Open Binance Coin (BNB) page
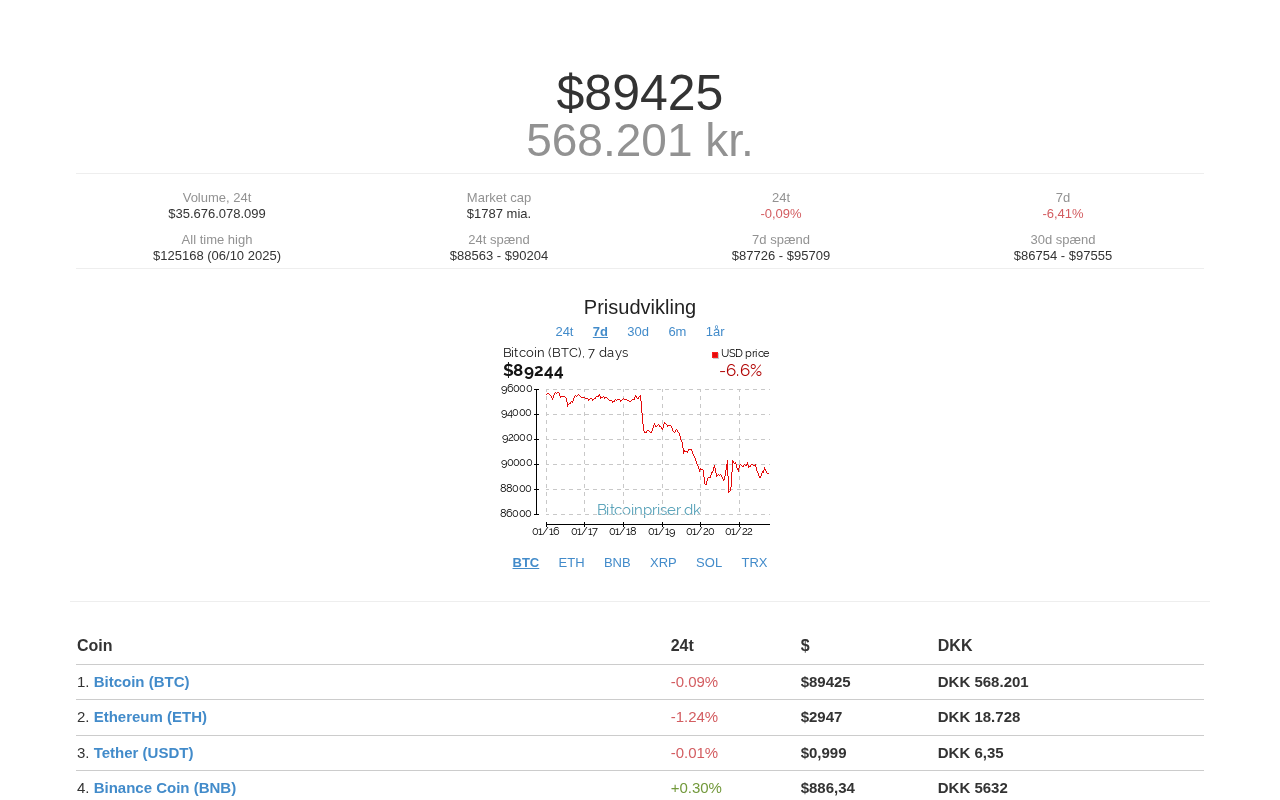Image resolution: width=1280 pixels, height=800 pixels. 165,788
